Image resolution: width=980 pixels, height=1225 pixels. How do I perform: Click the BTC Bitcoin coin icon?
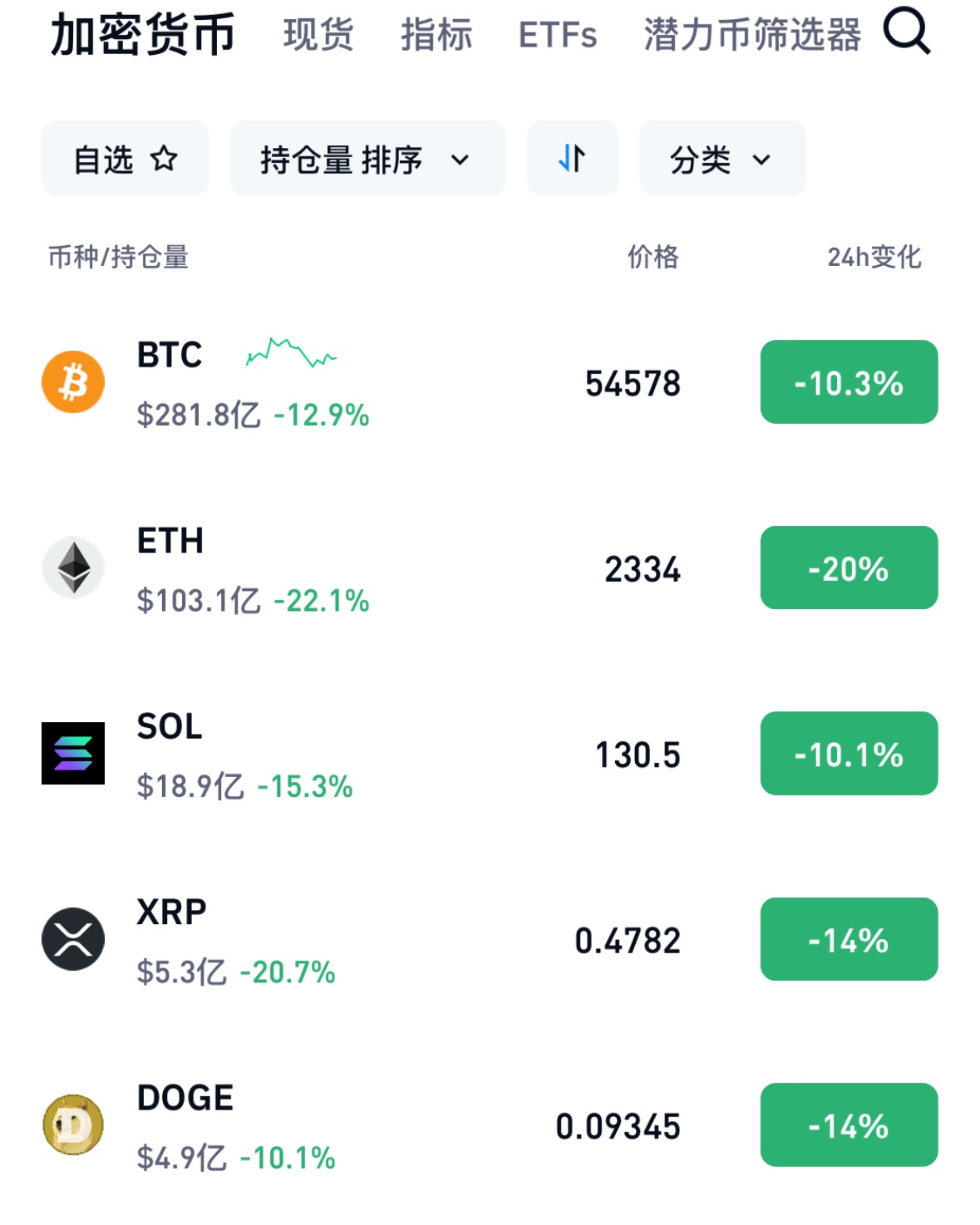pos(71,382)
